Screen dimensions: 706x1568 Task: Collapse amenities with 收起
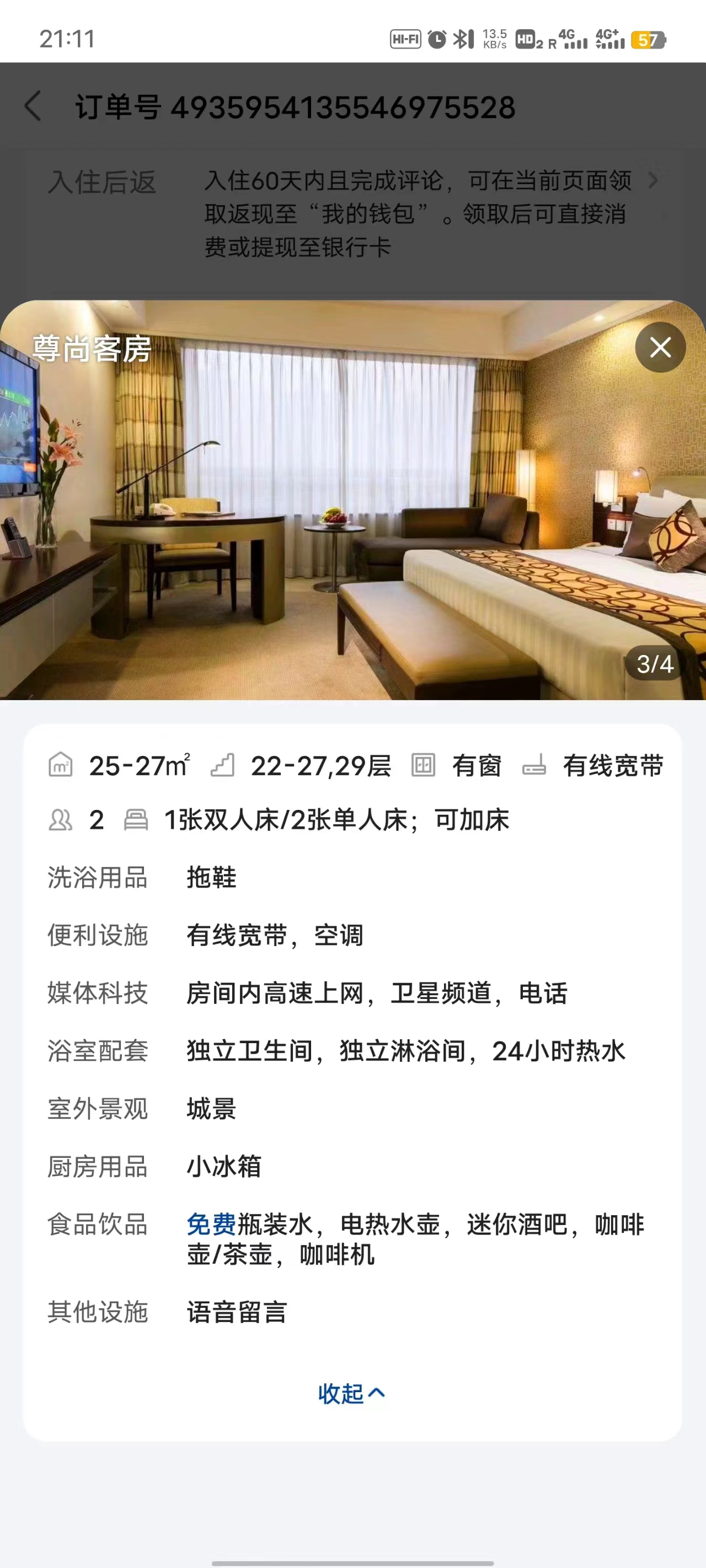(351, 1393)
